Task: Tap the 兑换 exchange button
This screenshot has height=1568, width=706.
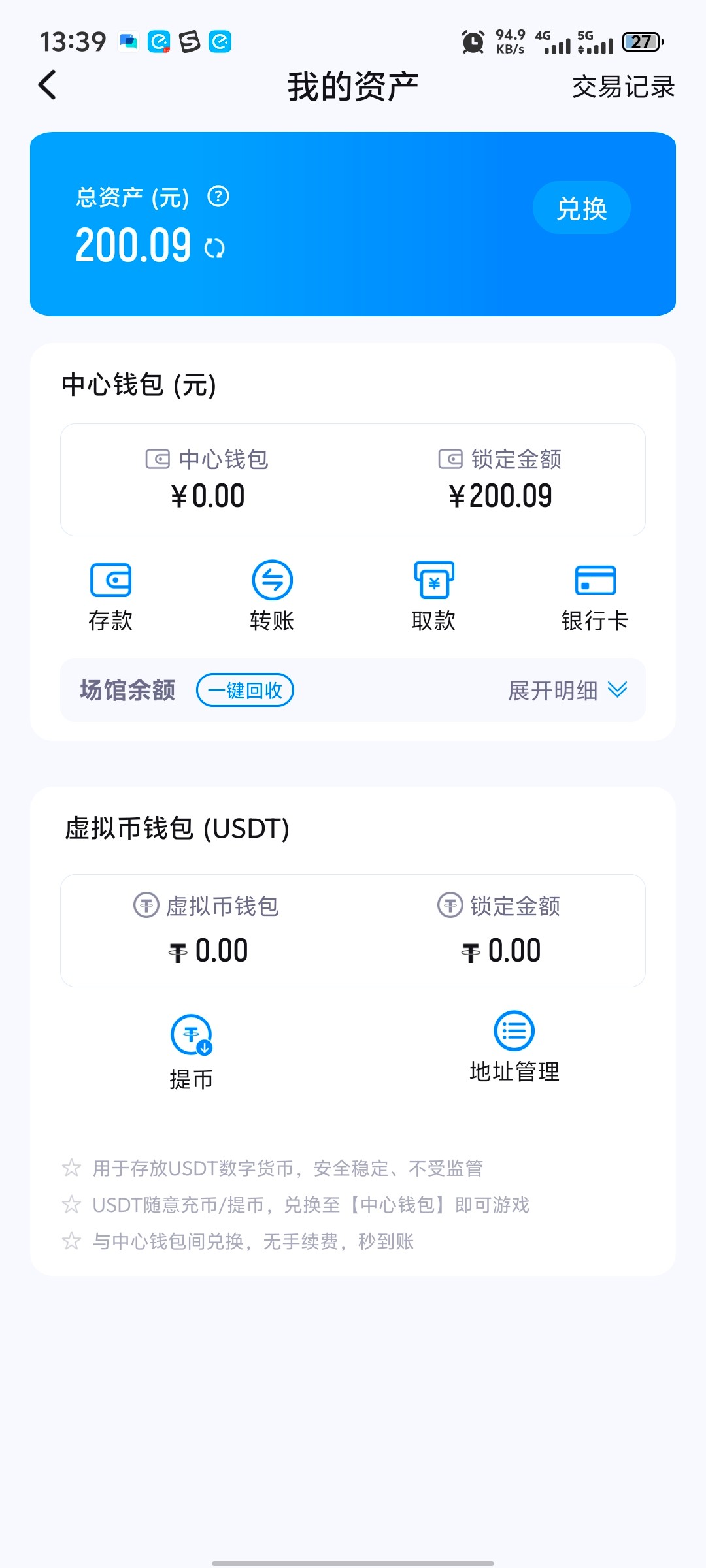Action: [x=581, y=208]
